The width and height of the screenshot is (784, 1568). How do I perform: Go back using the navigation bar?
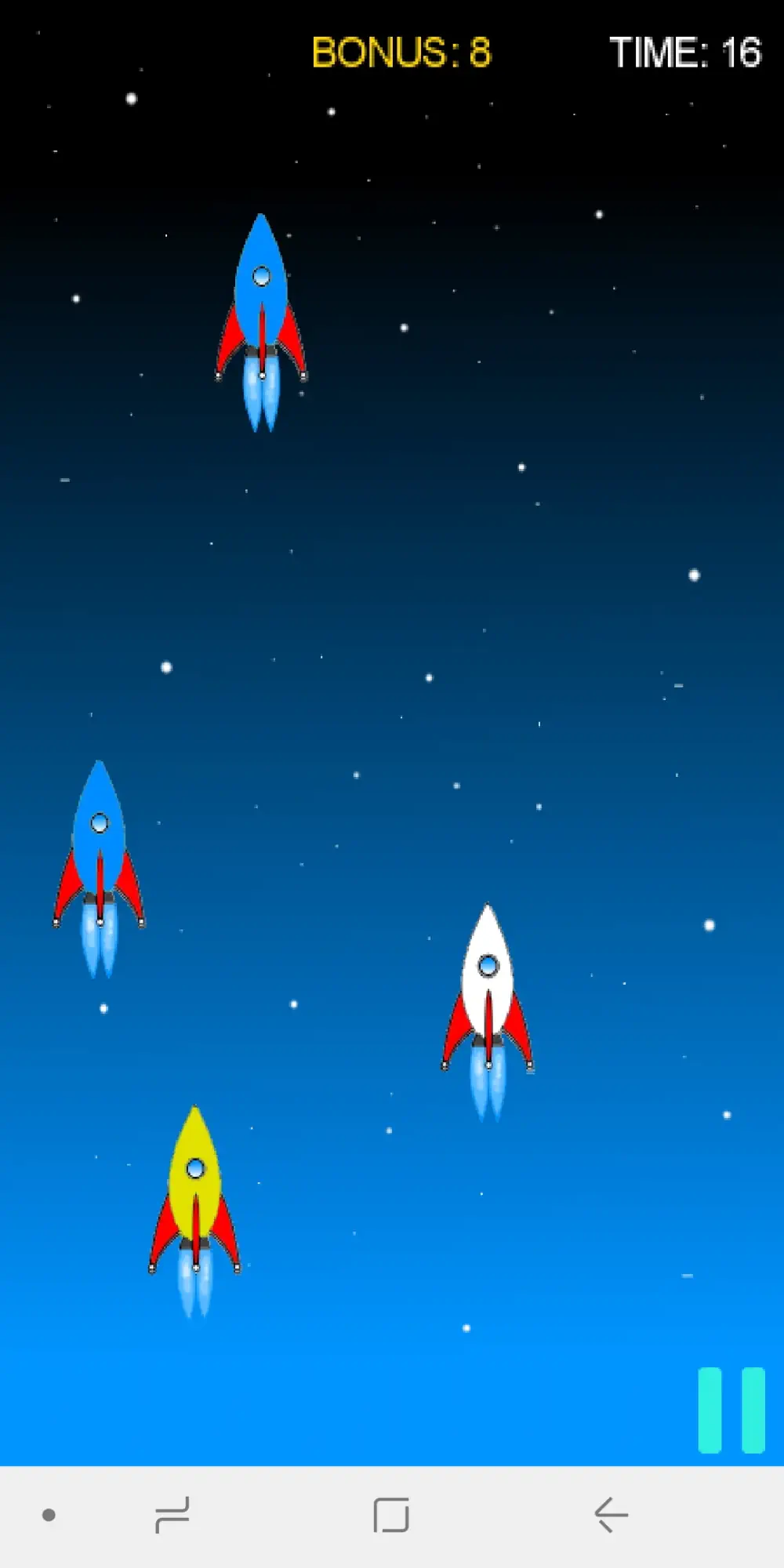(611, 1515)
